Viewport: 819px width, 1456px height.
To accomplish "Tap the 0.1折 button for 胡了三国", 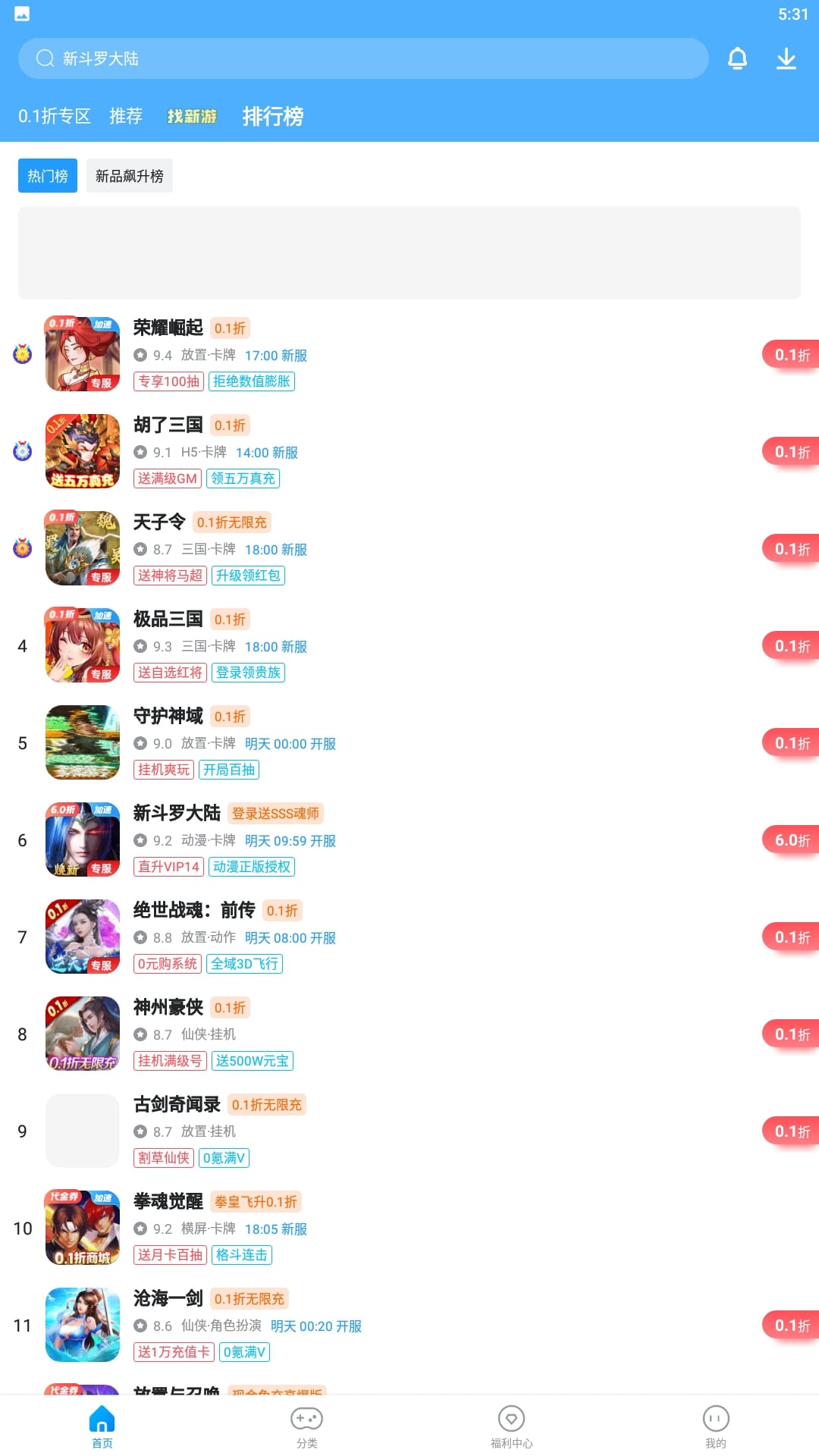I will [x=790, y=452].
